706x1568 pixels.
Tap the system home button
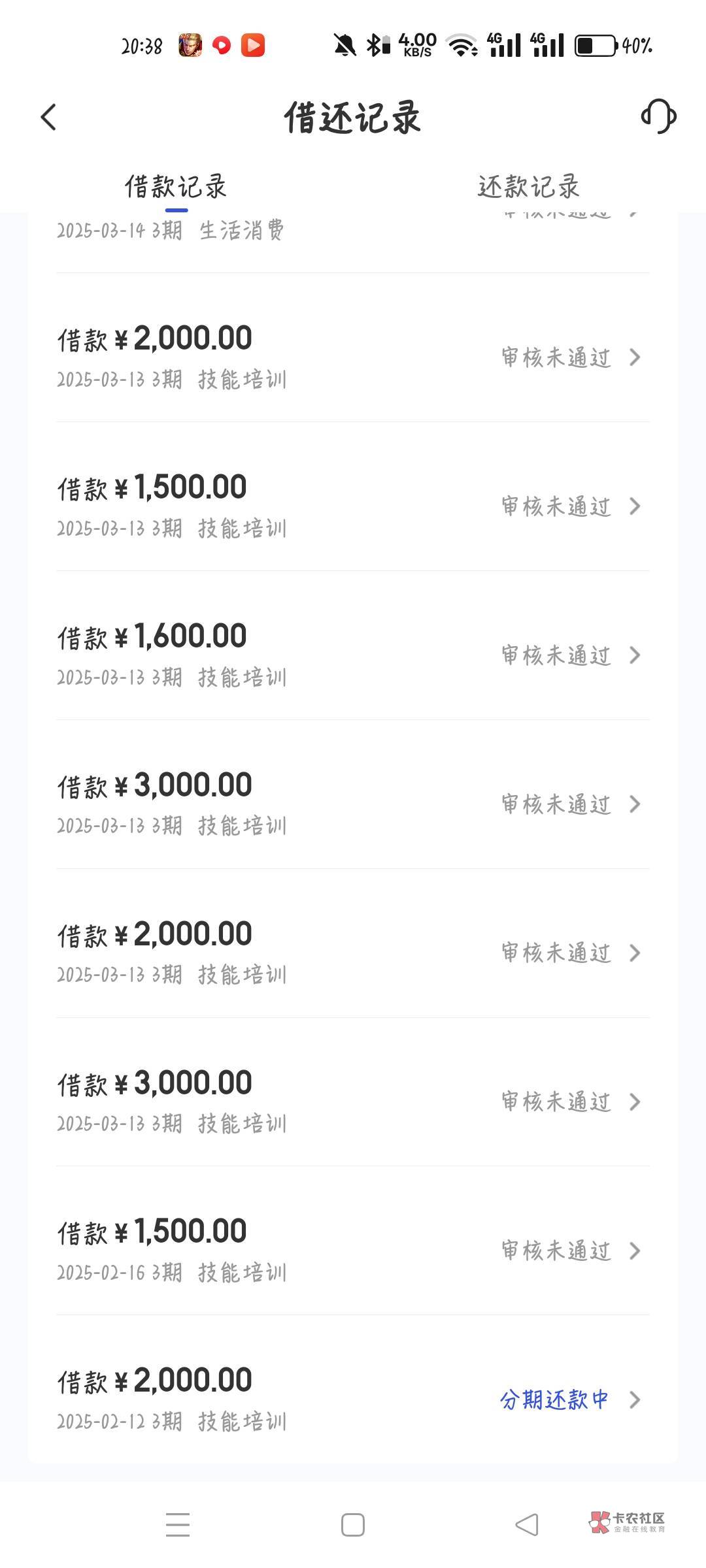(353, 1525)
